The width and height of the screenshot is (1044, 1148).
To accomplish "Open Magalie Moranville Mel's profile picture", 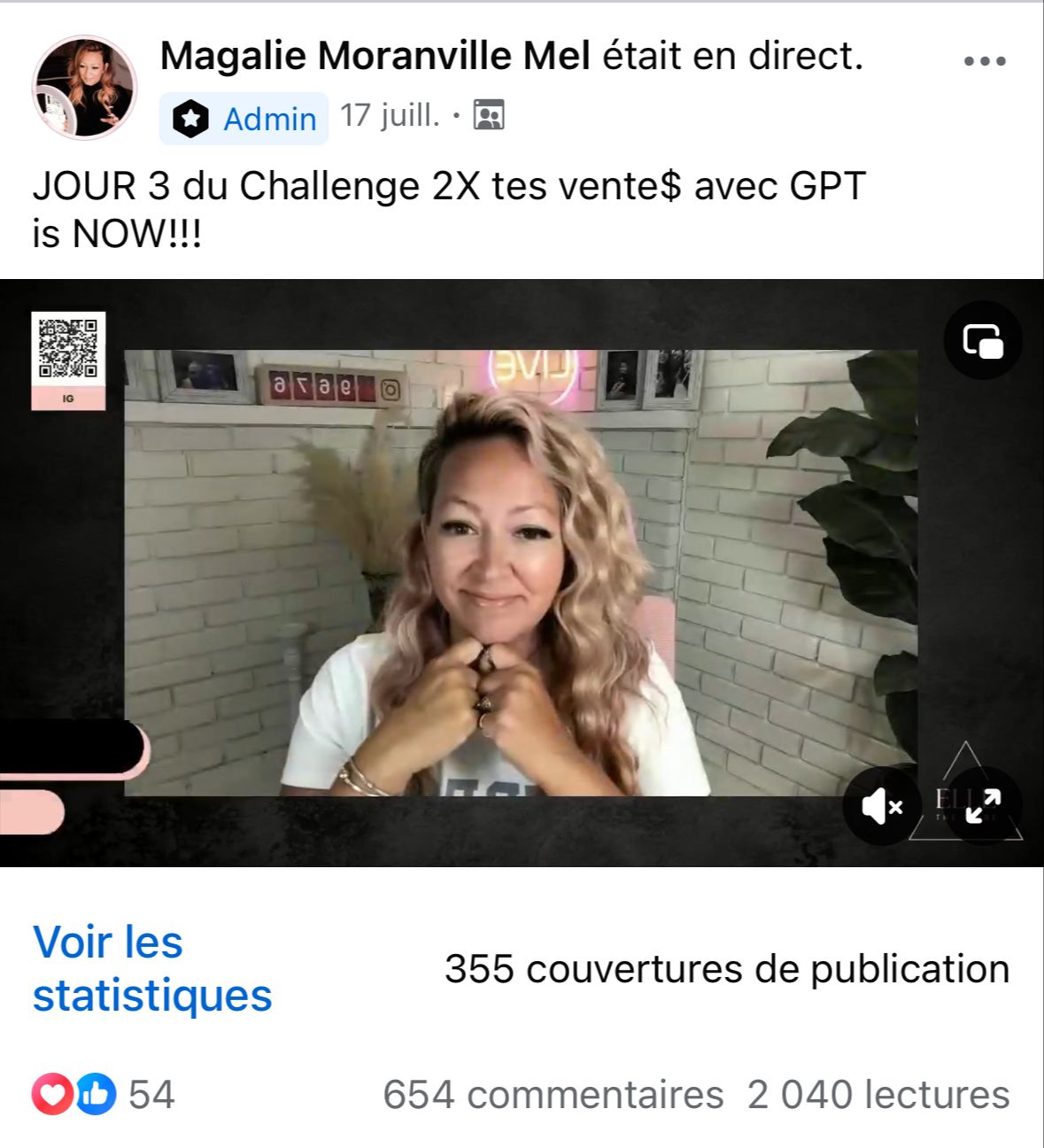I will pyautogui.click(x=84, y=88).
